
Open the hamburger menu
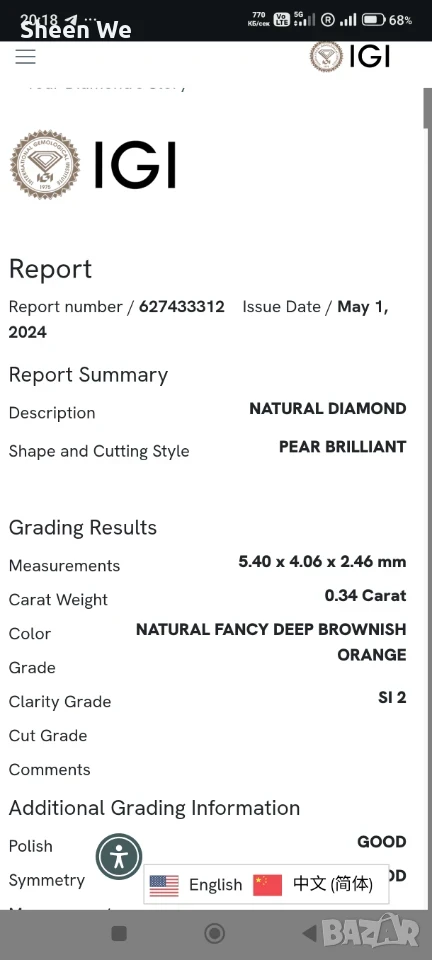pos(26,56)
